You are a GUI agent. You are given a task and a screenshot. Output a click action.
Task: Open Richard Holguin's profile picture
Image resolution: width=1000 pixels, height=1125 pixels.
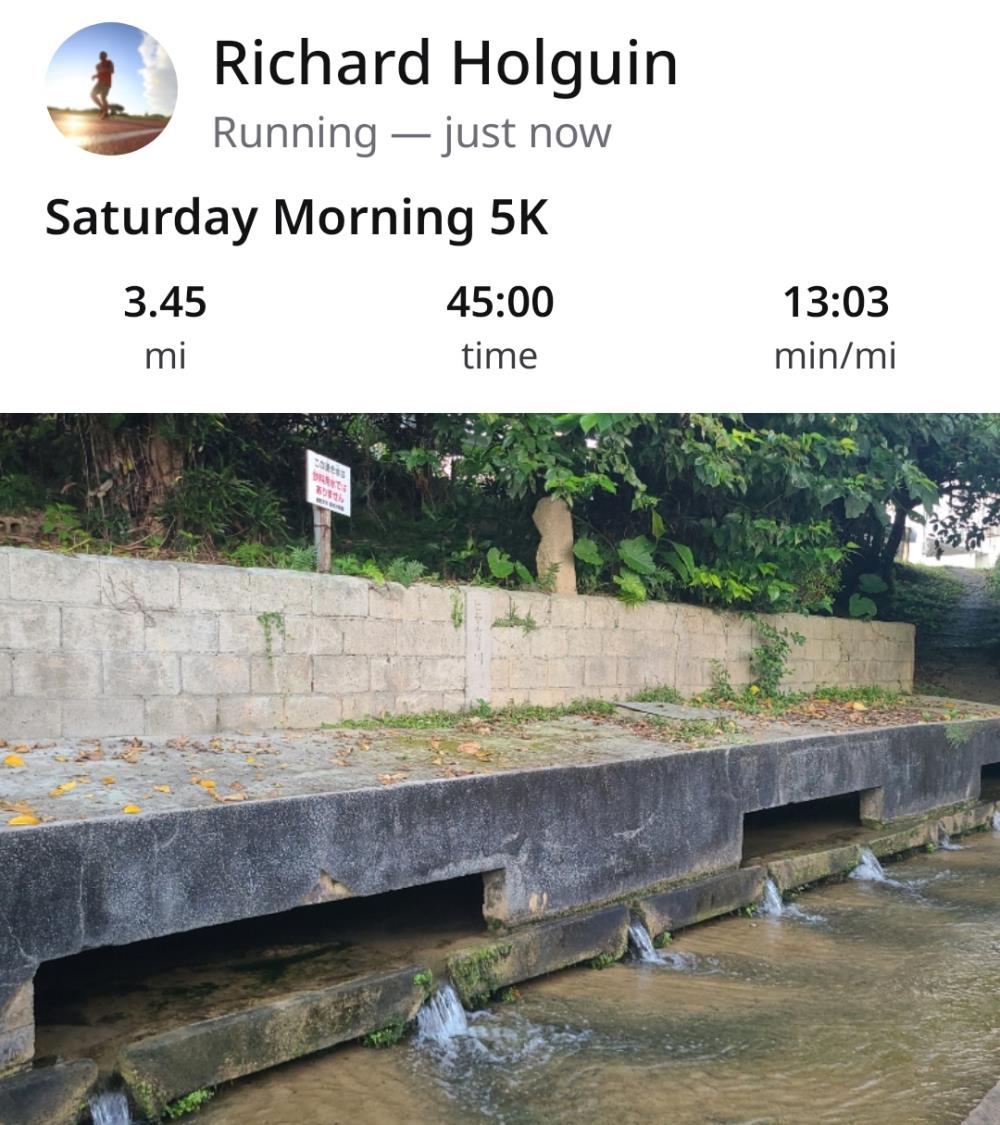111,88
